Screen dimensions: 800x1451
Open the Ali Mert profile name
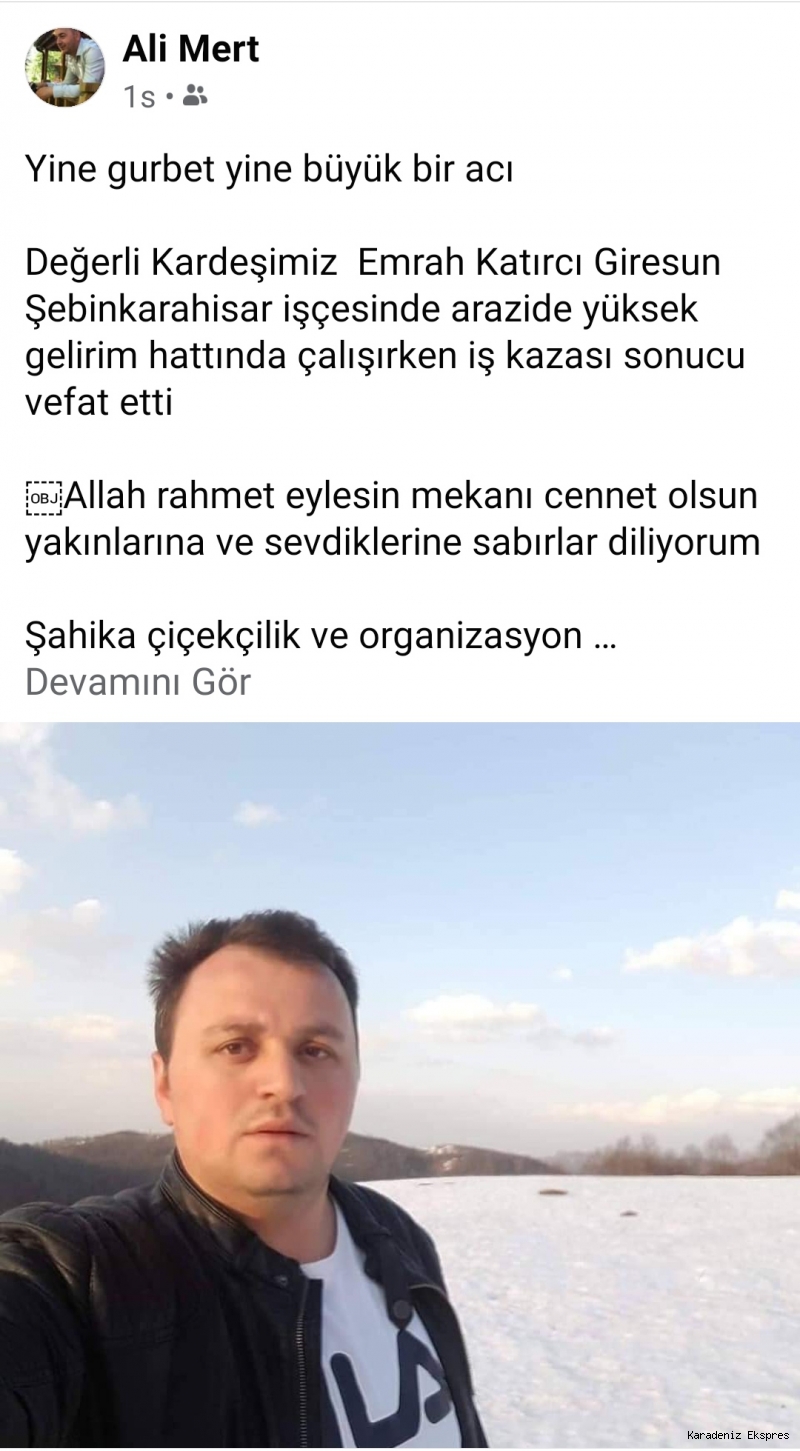click(191, 49)
